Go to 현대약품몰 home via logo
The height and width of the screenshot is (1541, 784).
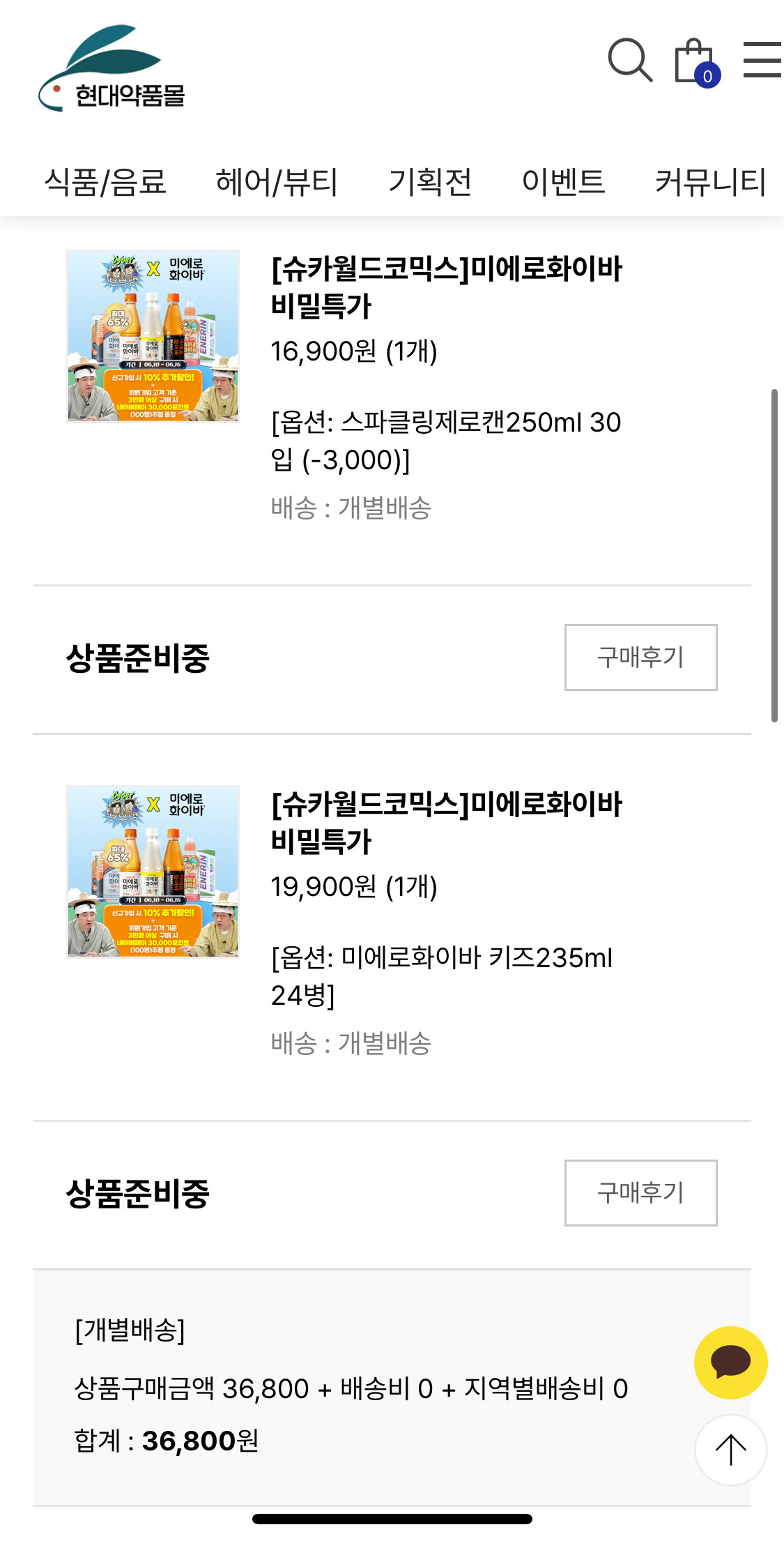click(x=112, y=70)
